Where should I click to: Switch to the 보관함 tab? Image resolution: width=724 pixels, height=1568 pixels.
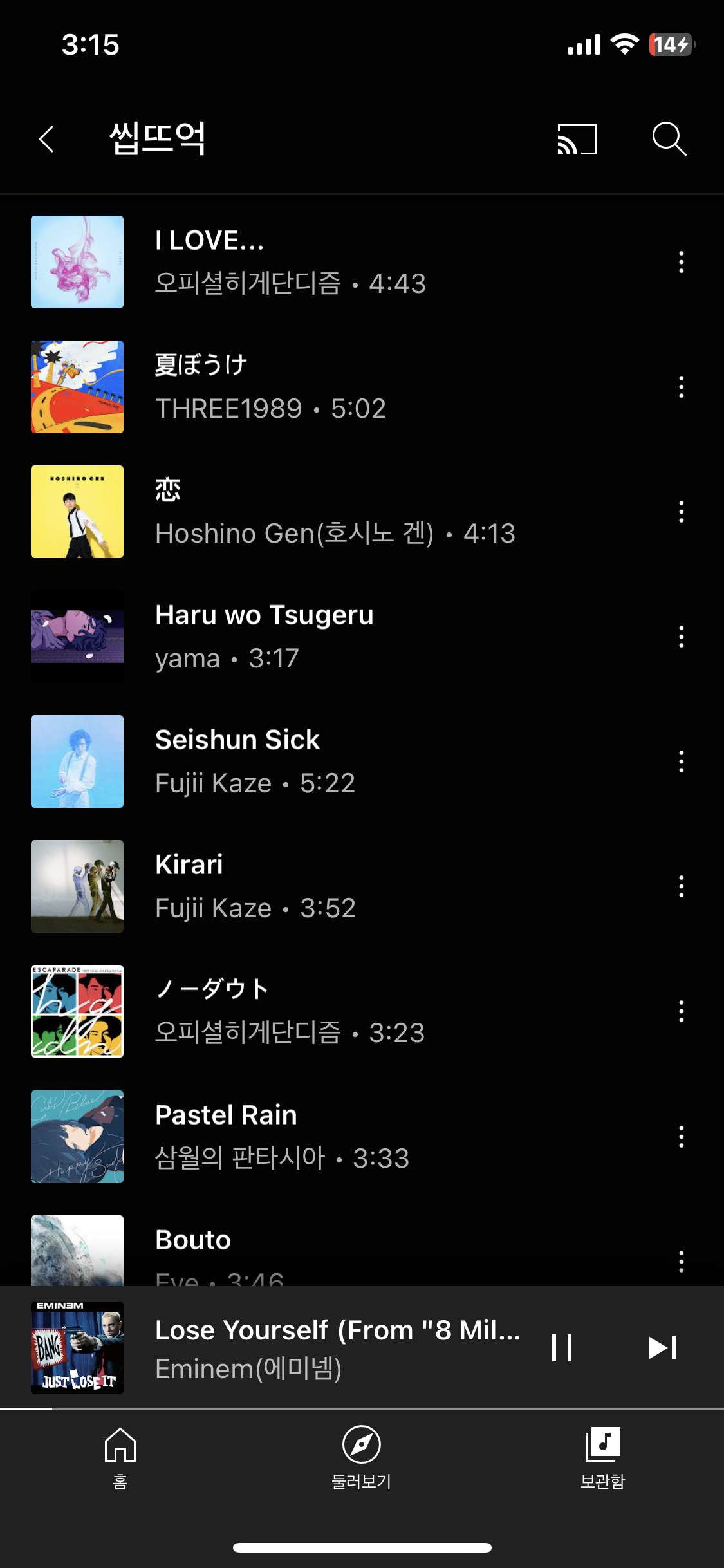coord(603,1457)
